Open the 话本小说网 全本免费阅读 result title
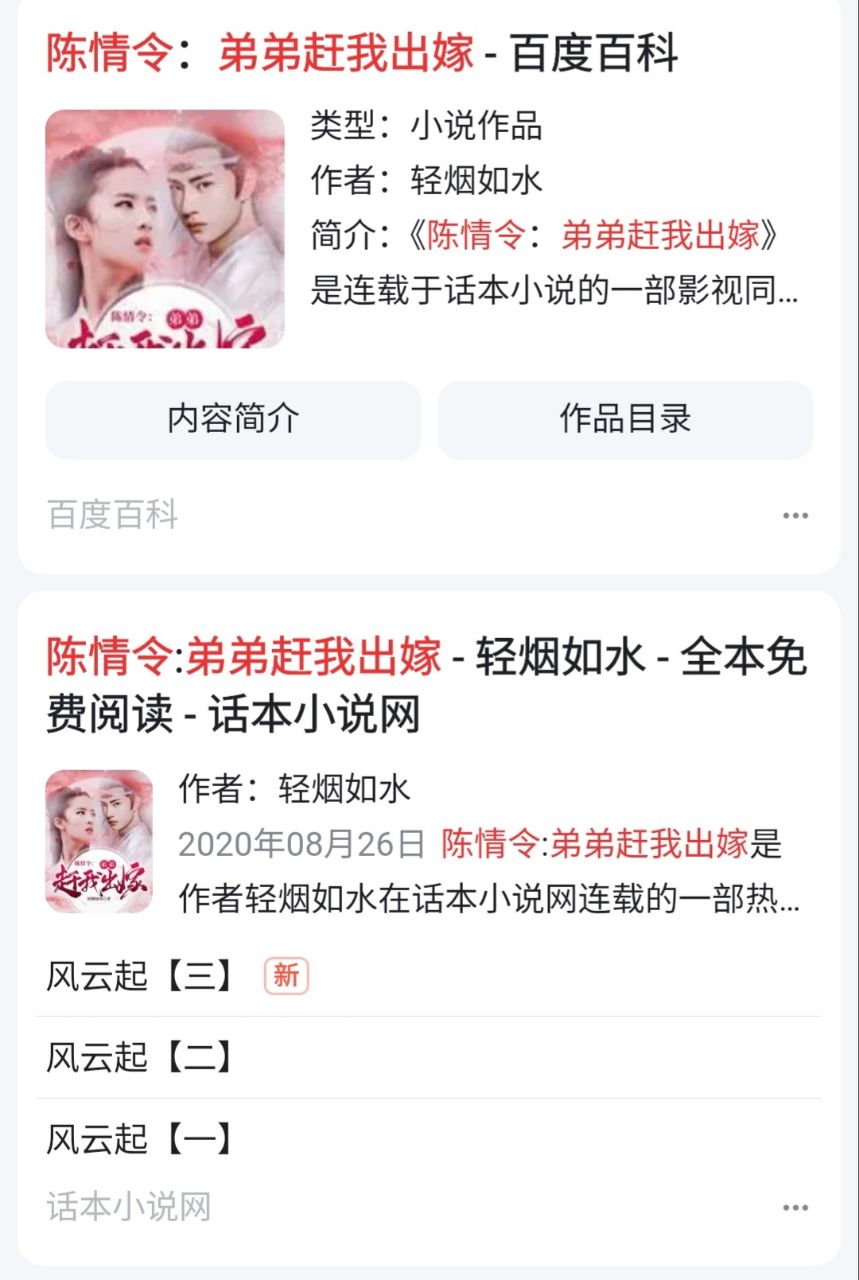This screenshot has width=859, height=1280. pyautogui.click(x=426, y=685)
